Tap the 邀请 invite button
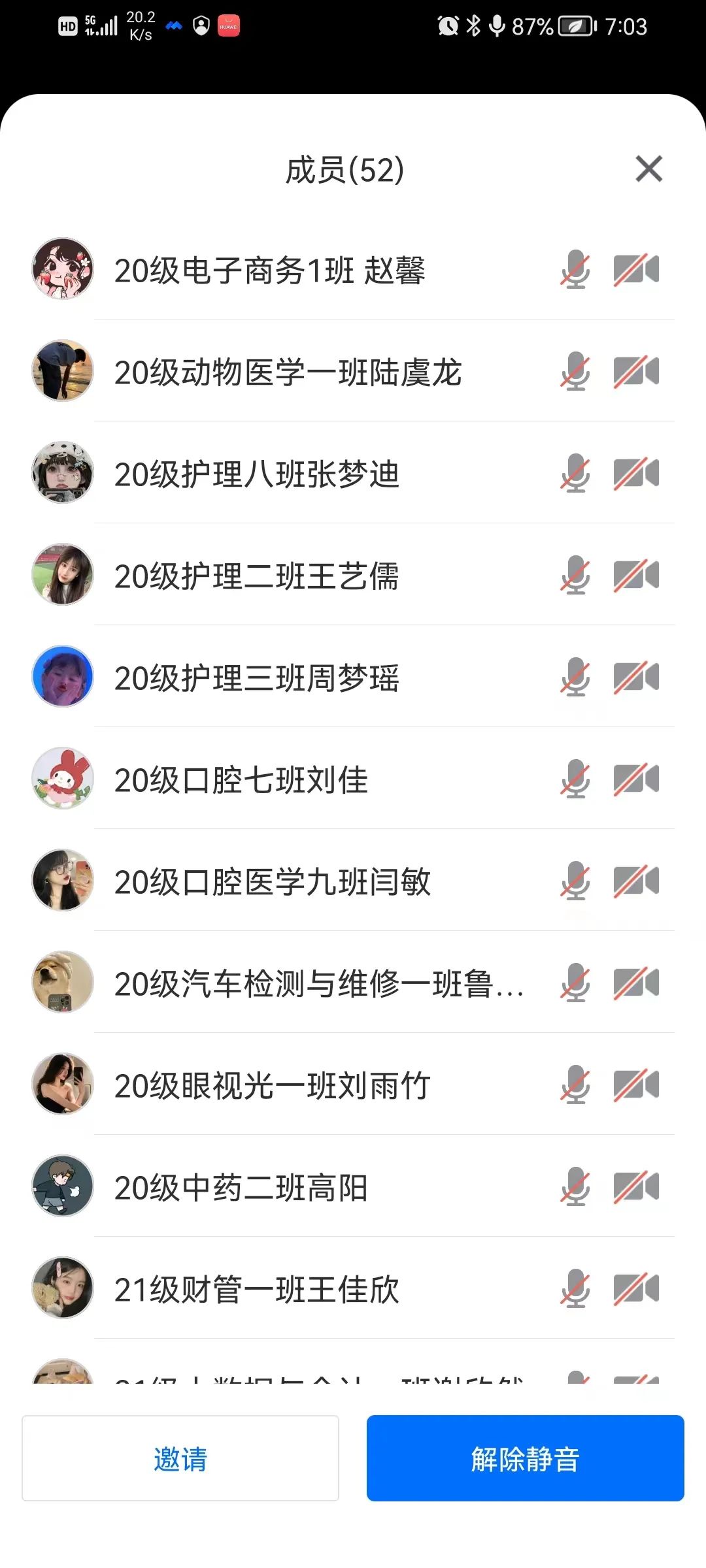 180,1458
